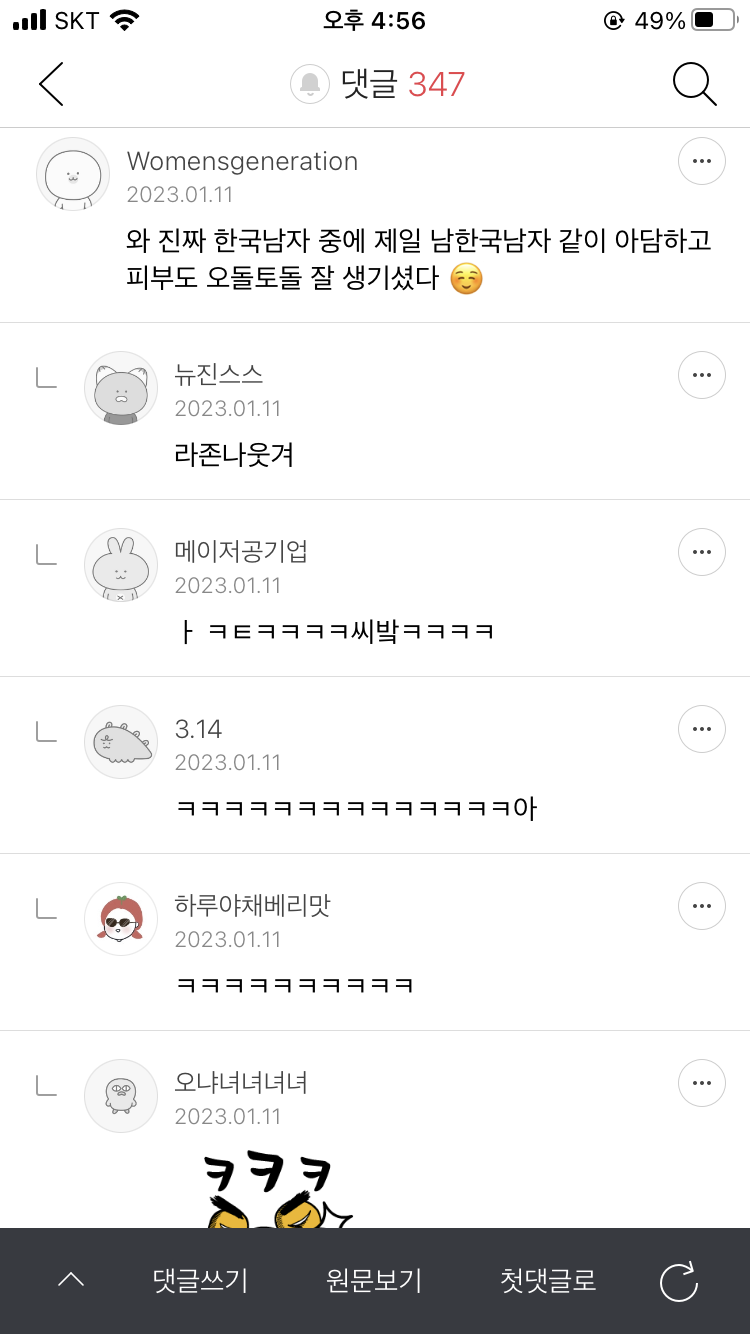
Task: Open the search magnifier icon
Action: click(694, 84)
